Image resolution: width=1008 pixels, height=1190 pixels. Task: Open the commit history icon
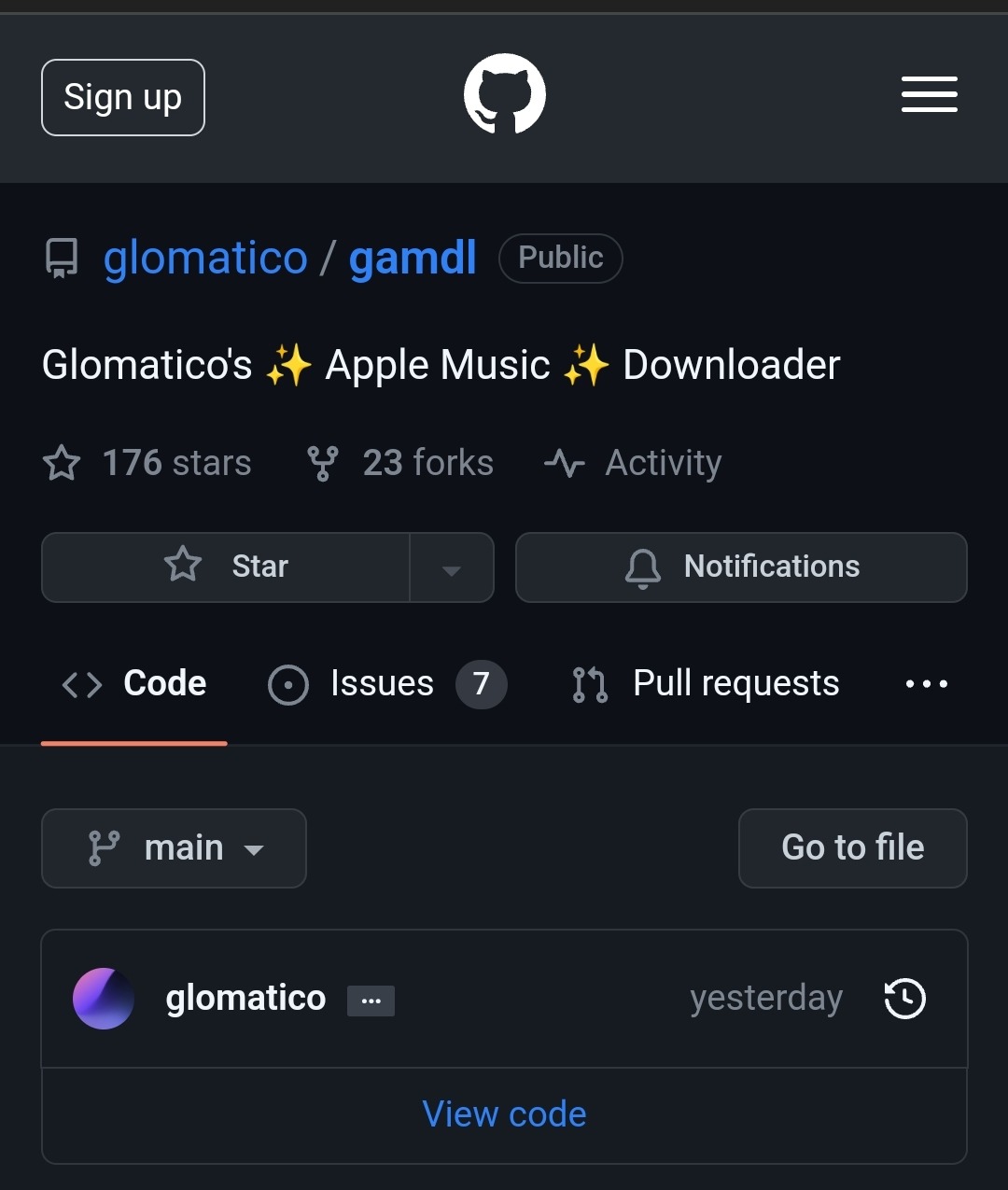(x=904, y=999)
